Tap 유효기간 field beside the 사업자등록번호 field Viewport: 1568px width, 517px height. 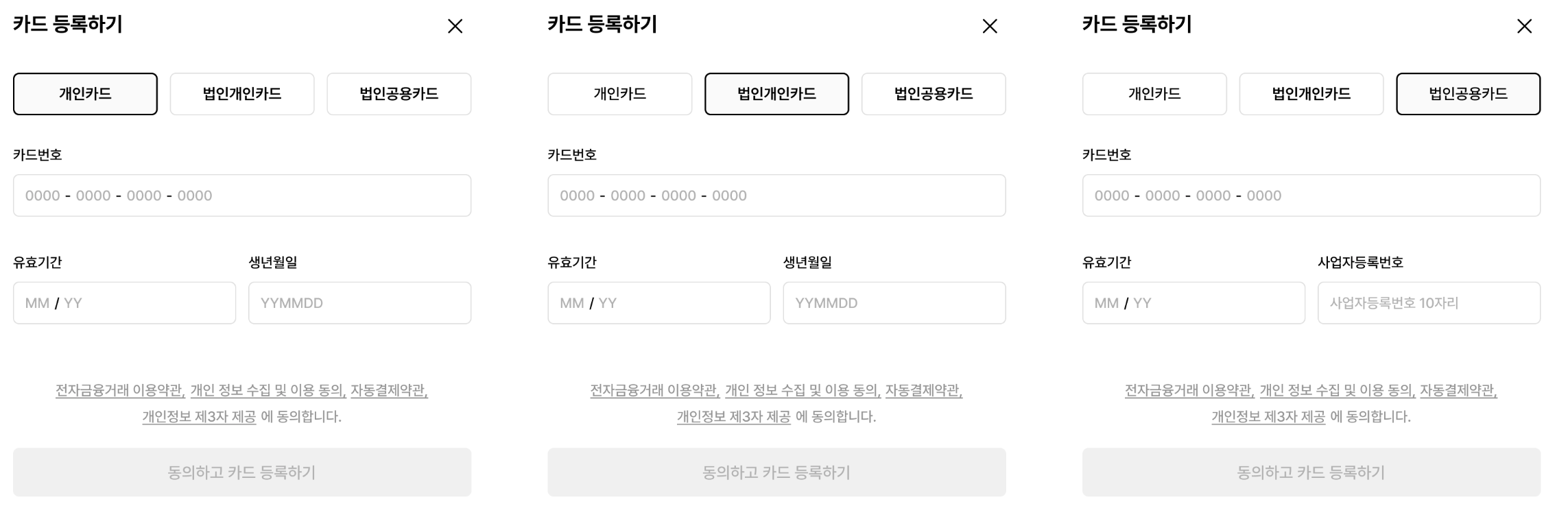pos(1193,303)
